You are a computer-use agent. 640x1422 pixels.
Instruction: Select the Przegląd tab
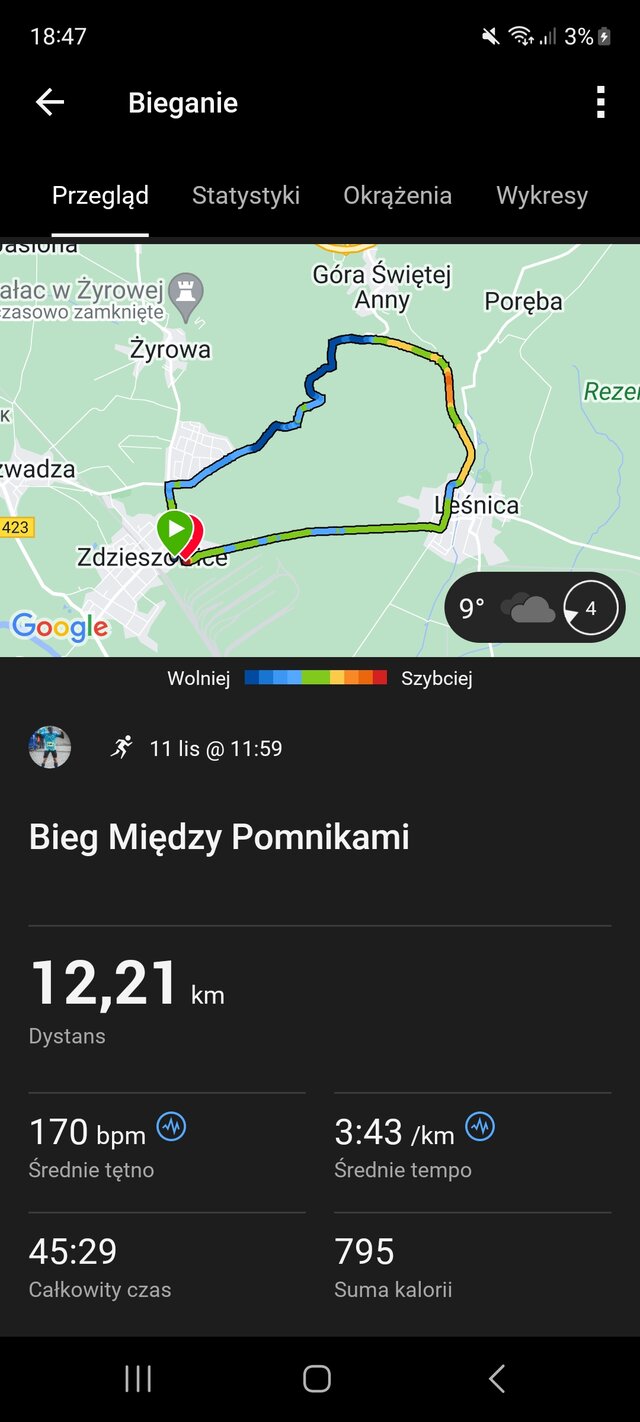[100, 195]
